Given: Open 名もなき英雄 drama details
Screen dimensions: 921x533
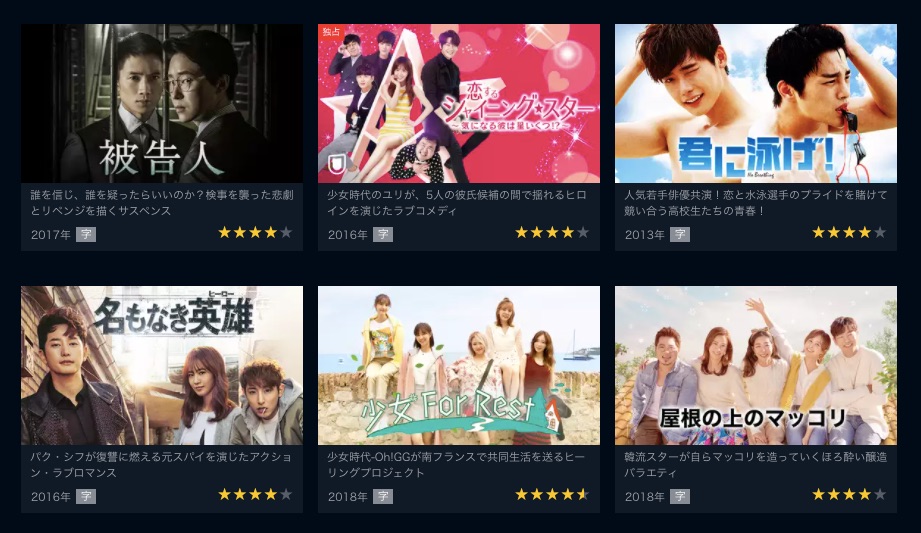Looking at the screenshot, I should tap(161, 366).
